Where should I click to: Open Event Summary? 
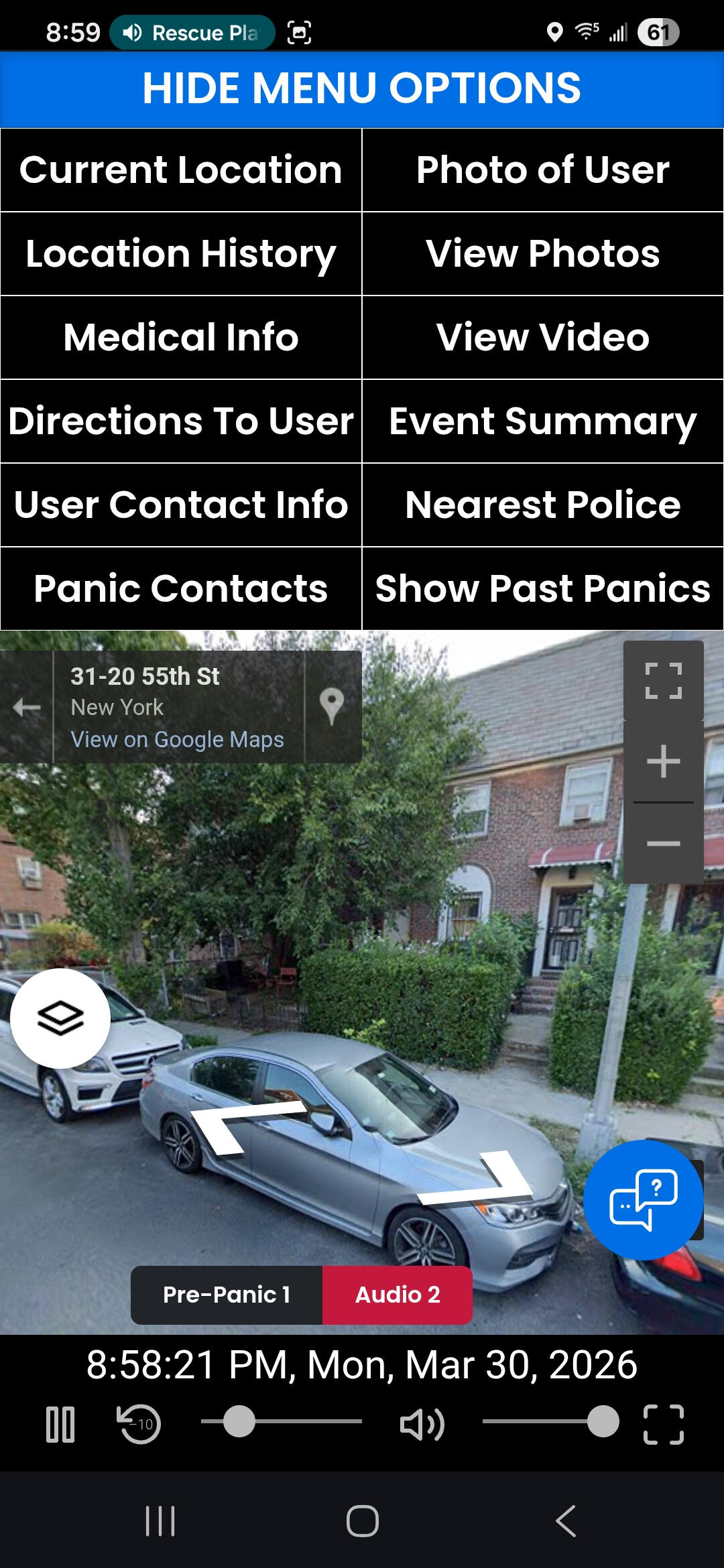[x=543, y=421]
